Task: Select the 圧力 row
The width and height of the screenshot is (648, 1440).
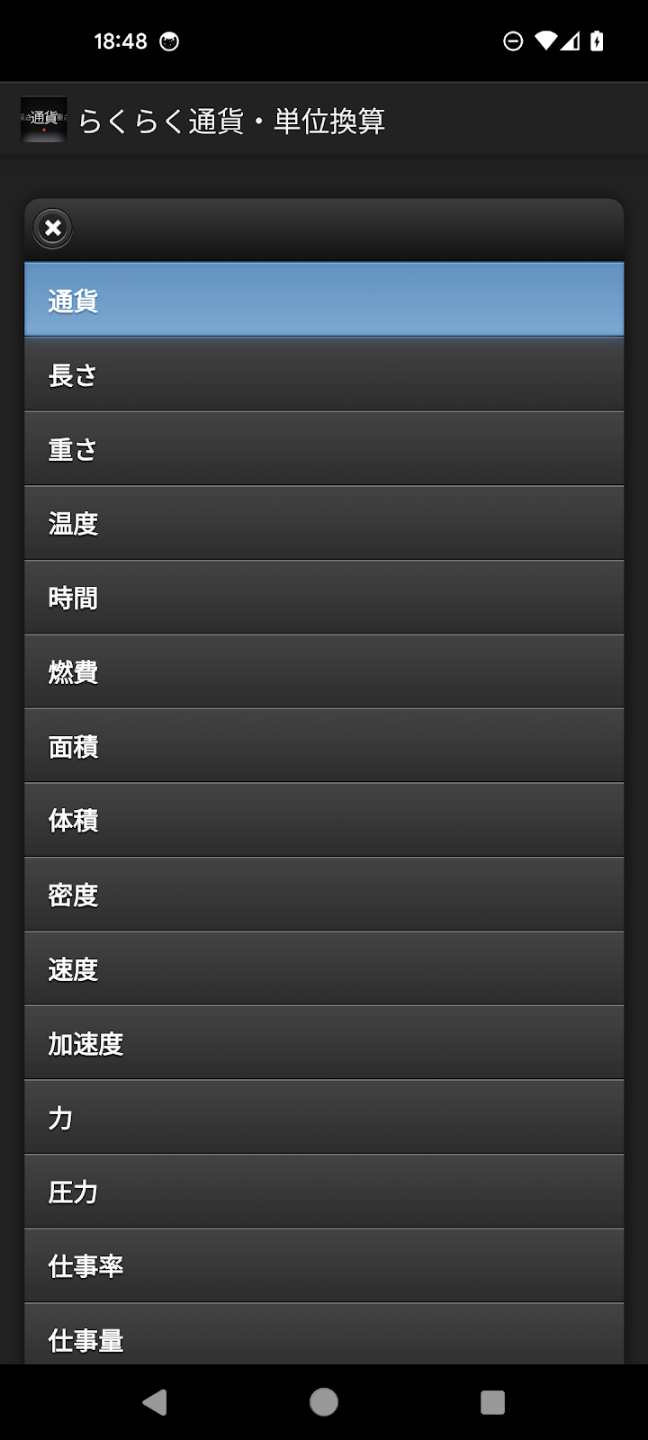Action: click(323, 1192)
